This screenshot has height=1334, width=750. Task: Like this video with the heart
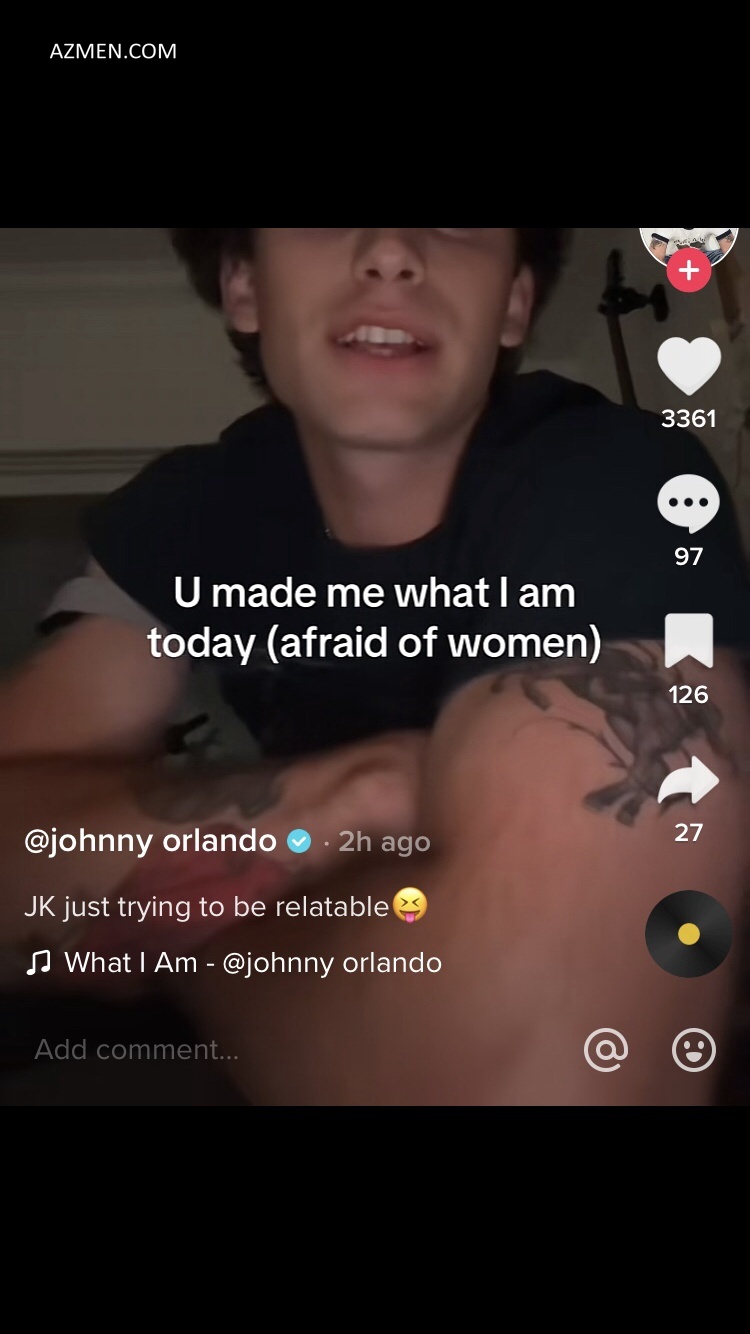point(689,367)
